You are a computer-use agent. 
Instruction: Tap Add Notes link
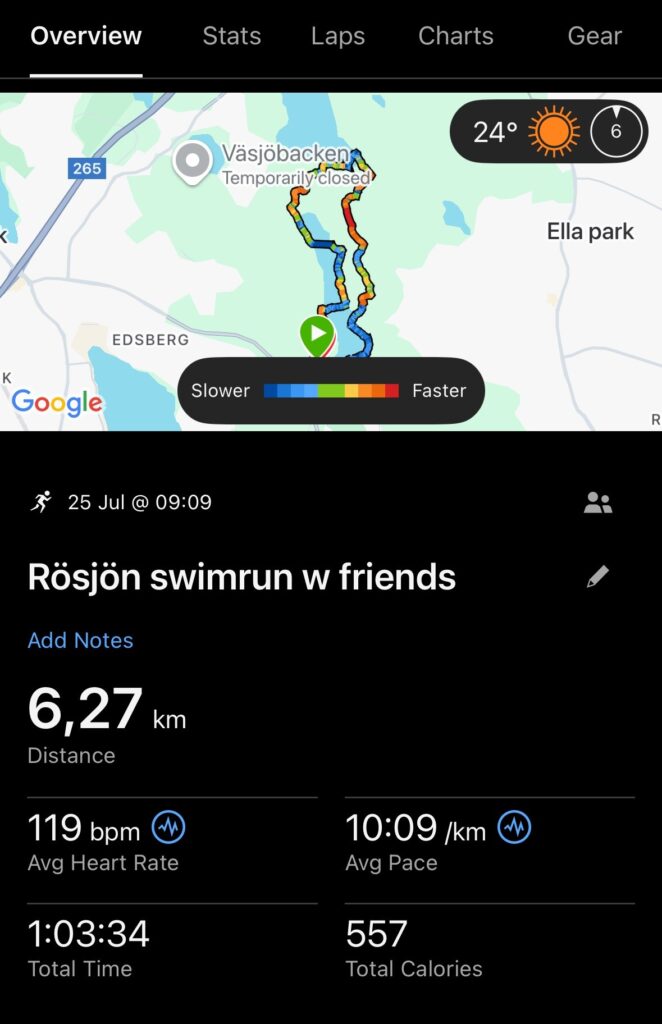click(x=80, y=640)
